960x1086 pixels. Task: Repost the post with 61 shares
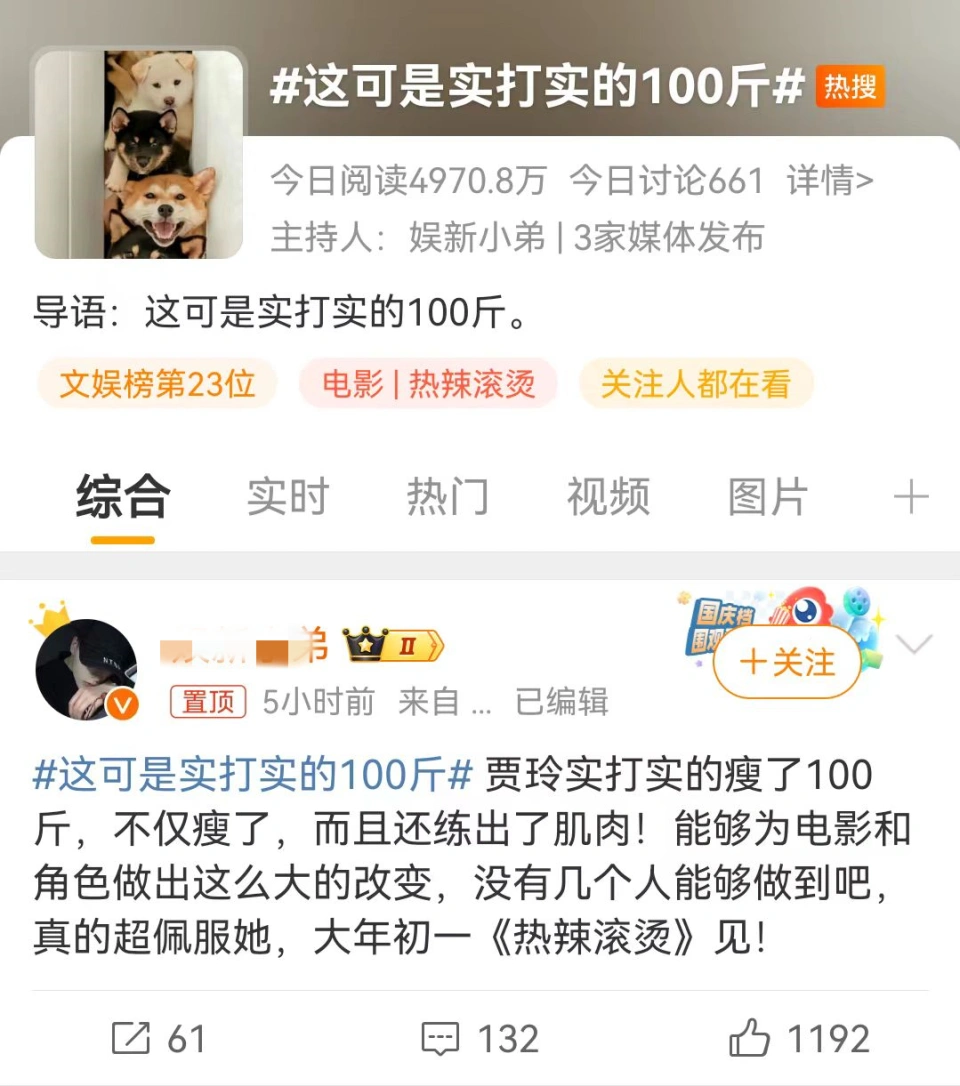coord(159,1039)
